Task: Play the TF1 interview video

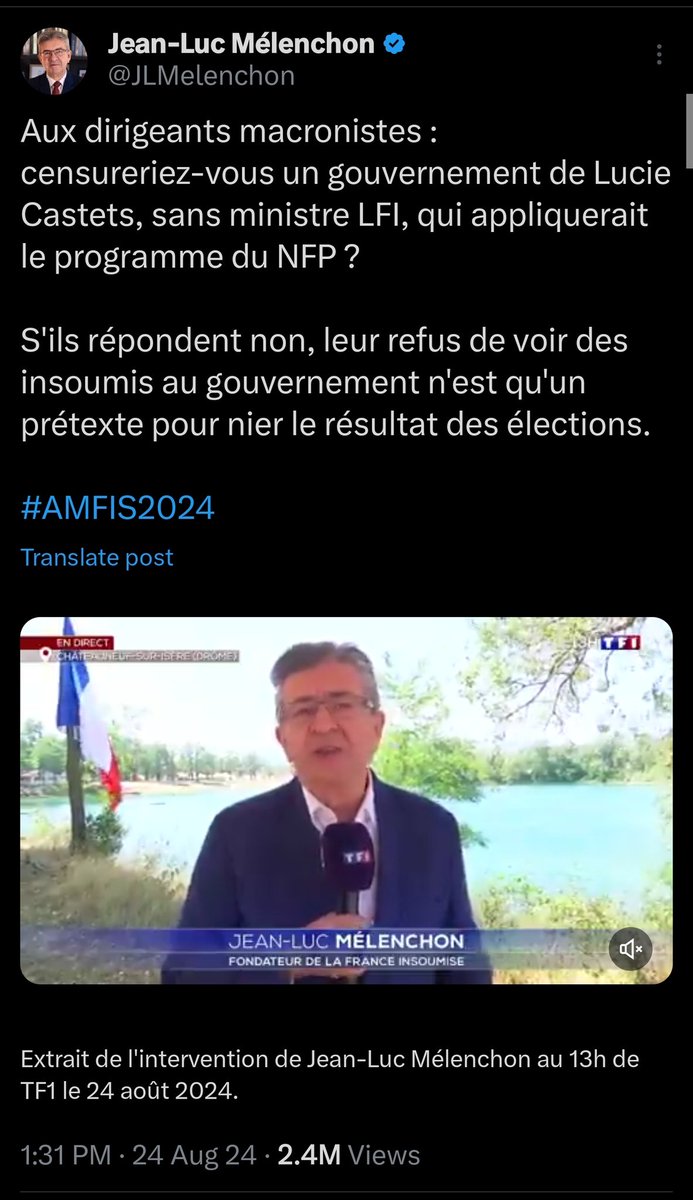Action: (x=346, y=800)
